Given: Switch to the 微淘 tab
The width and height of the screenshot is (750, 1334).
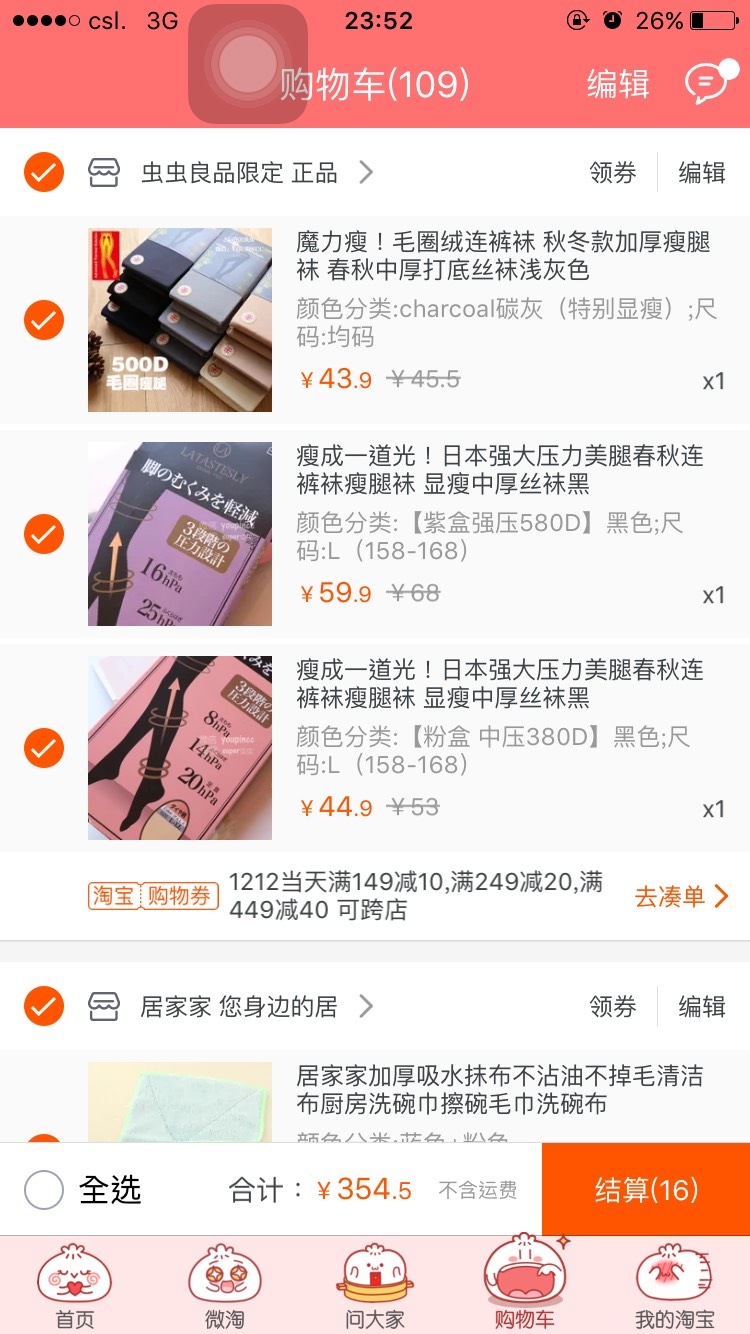Looking at the screenshot, I should pos(225,1286).
